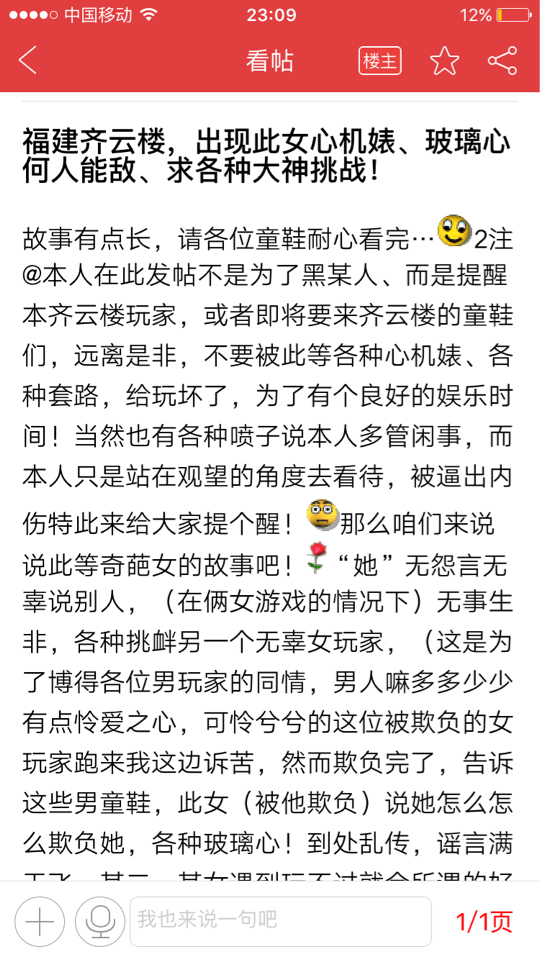Favorite this thread with the star icon
540x960 pixels.
(444, 61)
